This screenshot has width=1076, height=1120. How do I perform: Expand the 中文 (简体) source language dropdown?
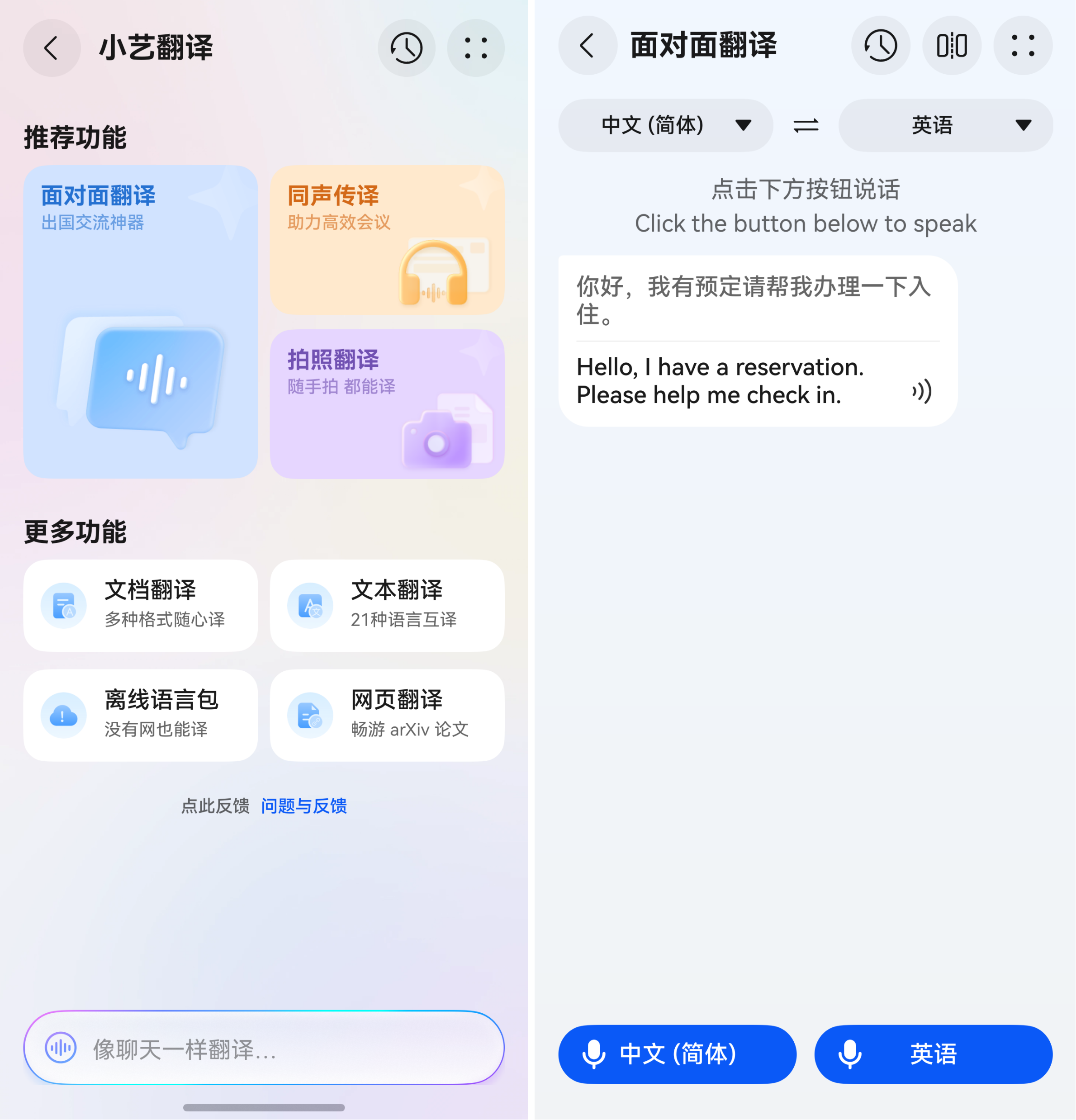666,125
